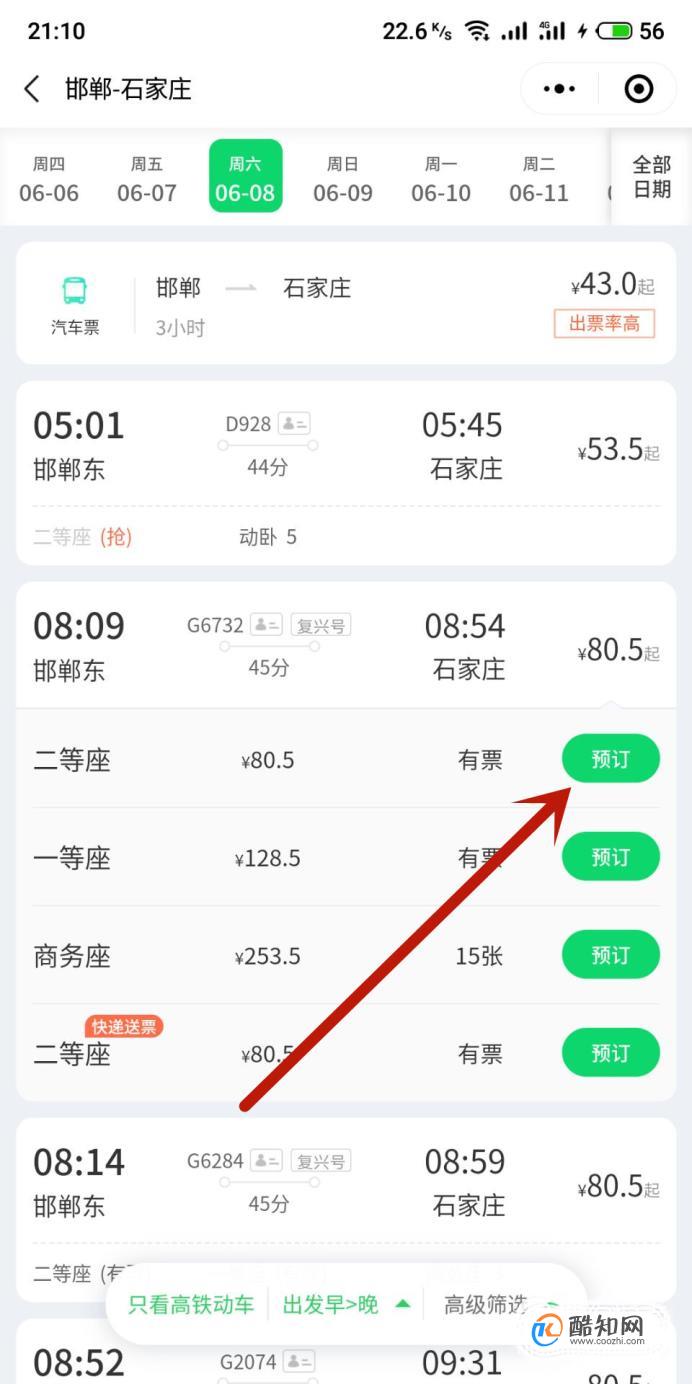Open train D928 departing 05:01
Viewport: 692px width, 1384px height.
click(x=346, y=473)
